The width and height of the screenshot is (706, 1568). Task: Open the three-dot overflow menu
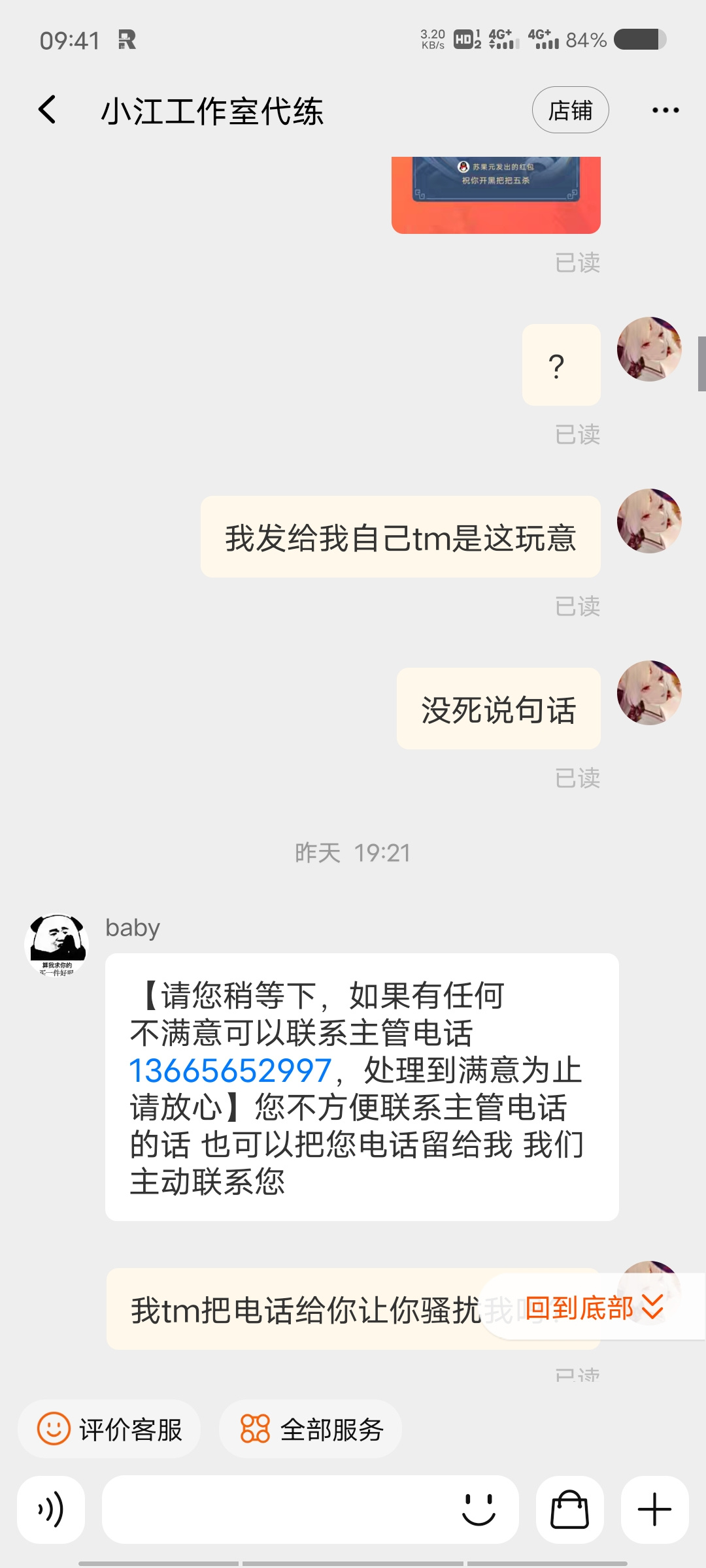[665, 110]
